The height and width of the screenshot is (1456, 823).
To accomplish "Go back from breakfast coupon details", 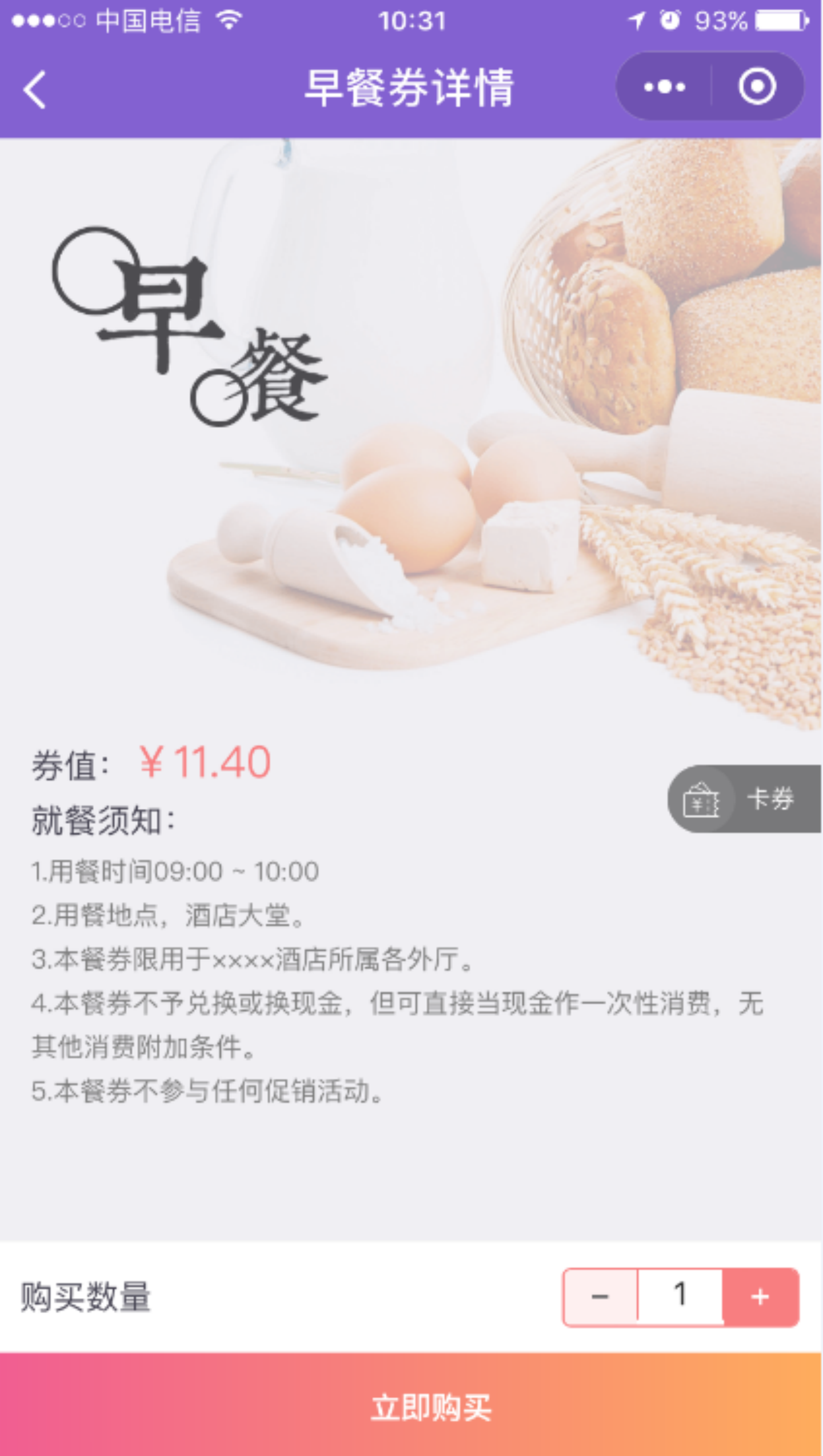I will (x=34, y=89).
